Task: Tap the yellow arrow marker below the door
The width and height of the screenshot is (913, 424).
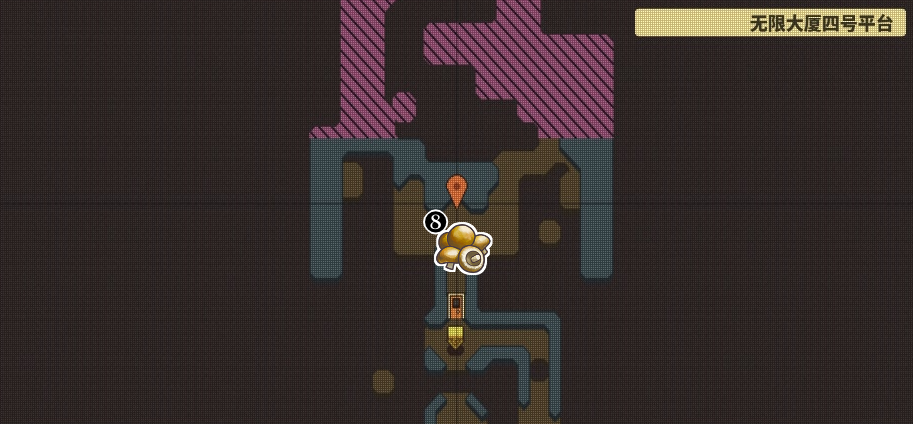Action: (x=456, y=337)
